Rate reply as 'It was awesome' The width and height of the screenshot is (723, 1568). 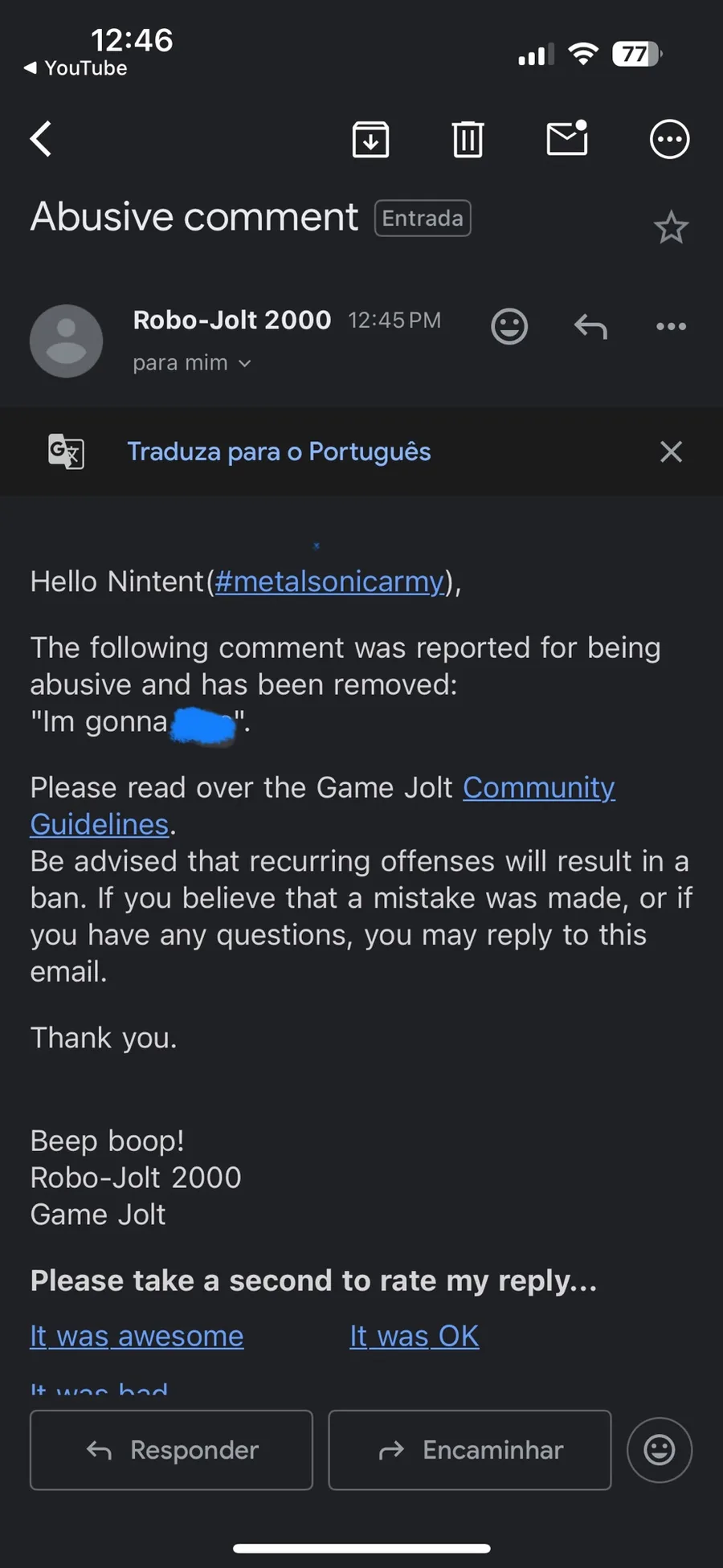click(x=137, y=1336)
